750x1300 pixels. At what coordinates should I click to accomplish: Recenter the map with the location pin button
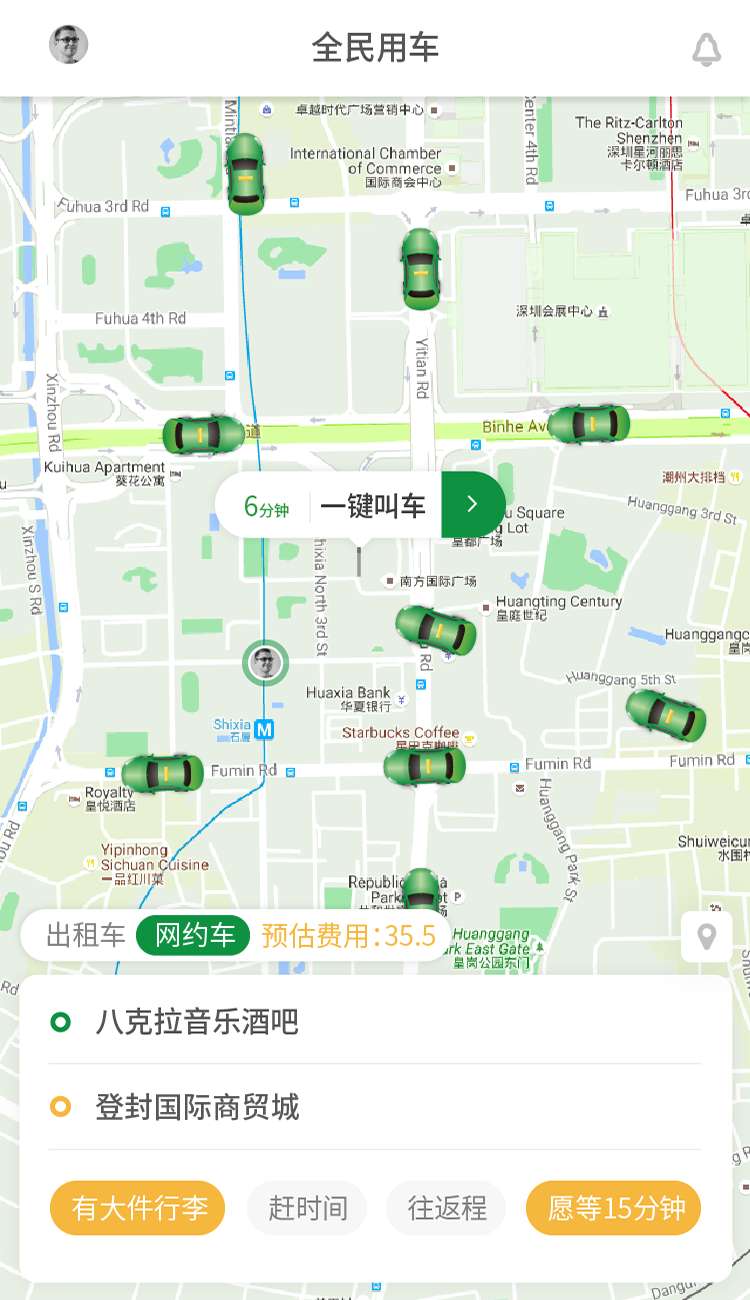coord(707,937)
